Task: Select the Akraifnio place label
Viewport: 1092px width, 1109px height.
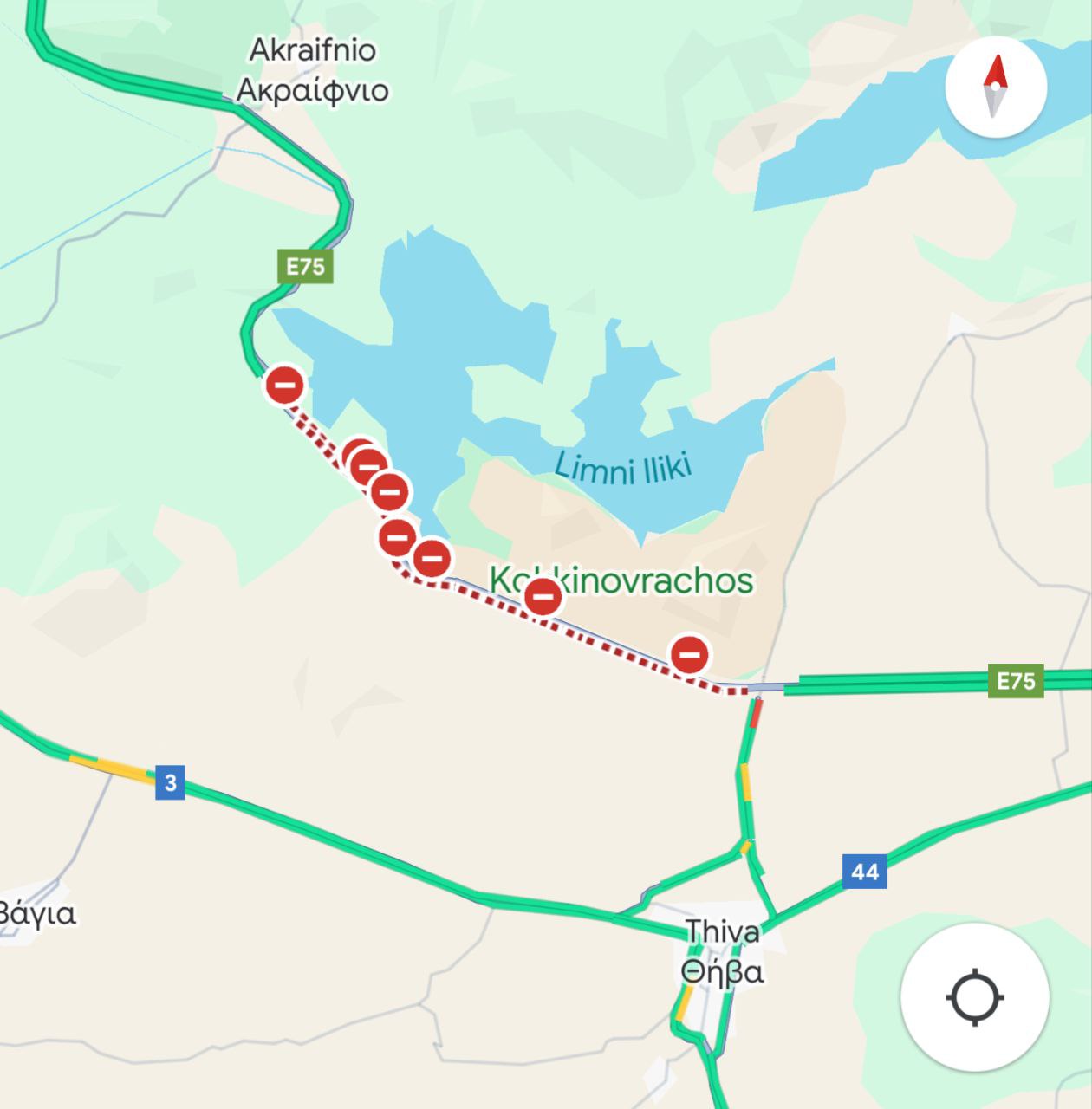Action: pyautogui.click(x=313, y=70)
